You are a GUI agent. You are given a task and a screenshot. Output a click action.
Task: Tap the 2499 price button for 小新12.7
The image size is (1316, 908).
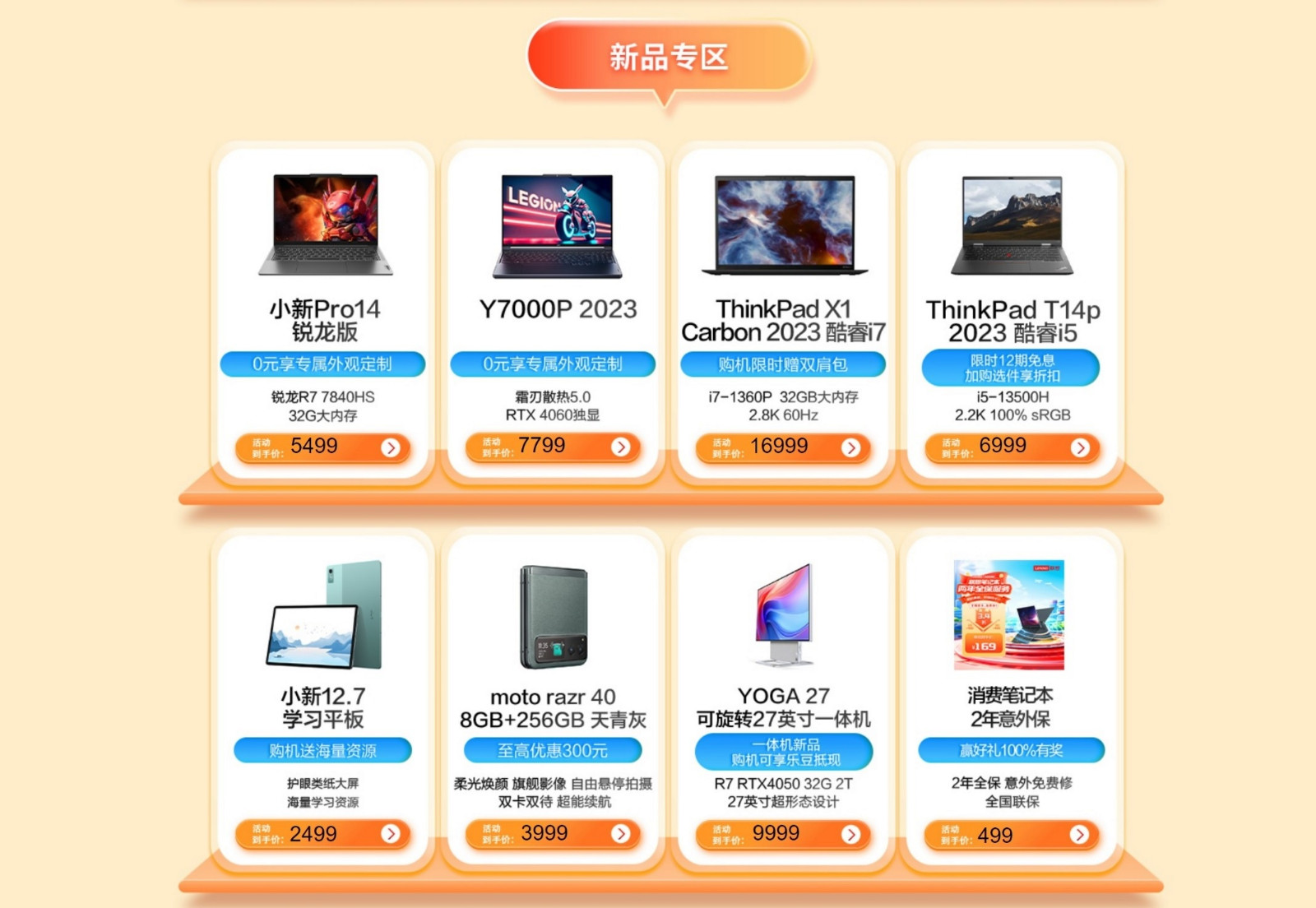pyautogui.click(x=323, y=834)
